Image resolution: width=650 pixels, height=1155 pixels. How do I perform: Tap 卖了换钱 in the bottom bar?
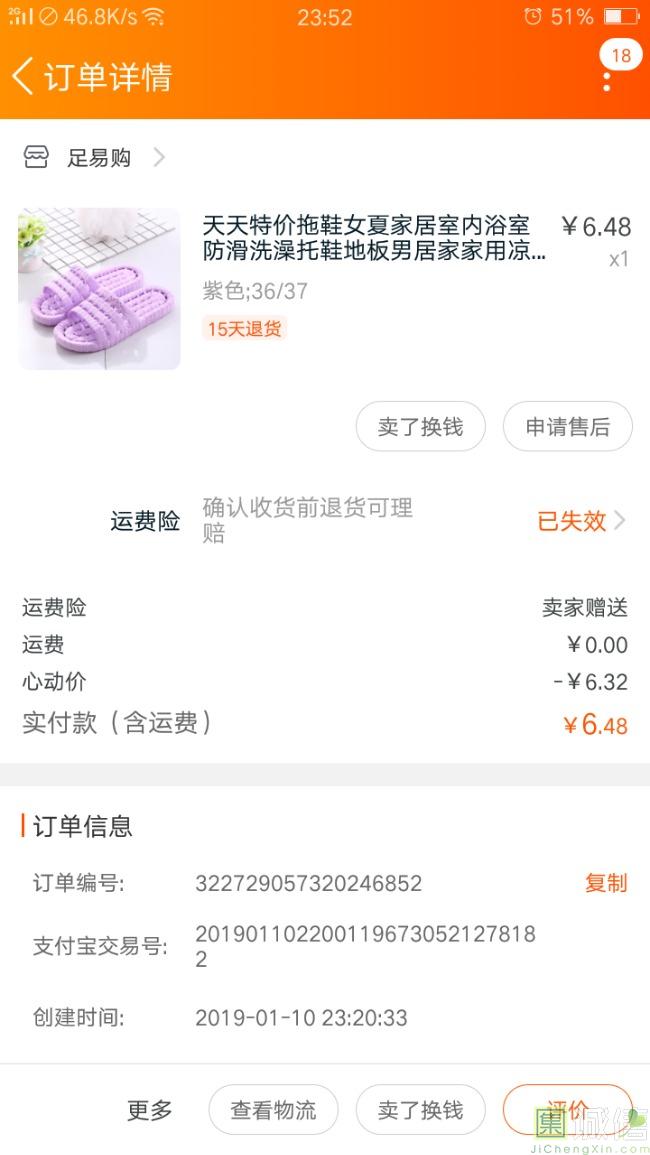click(420, 1110)
